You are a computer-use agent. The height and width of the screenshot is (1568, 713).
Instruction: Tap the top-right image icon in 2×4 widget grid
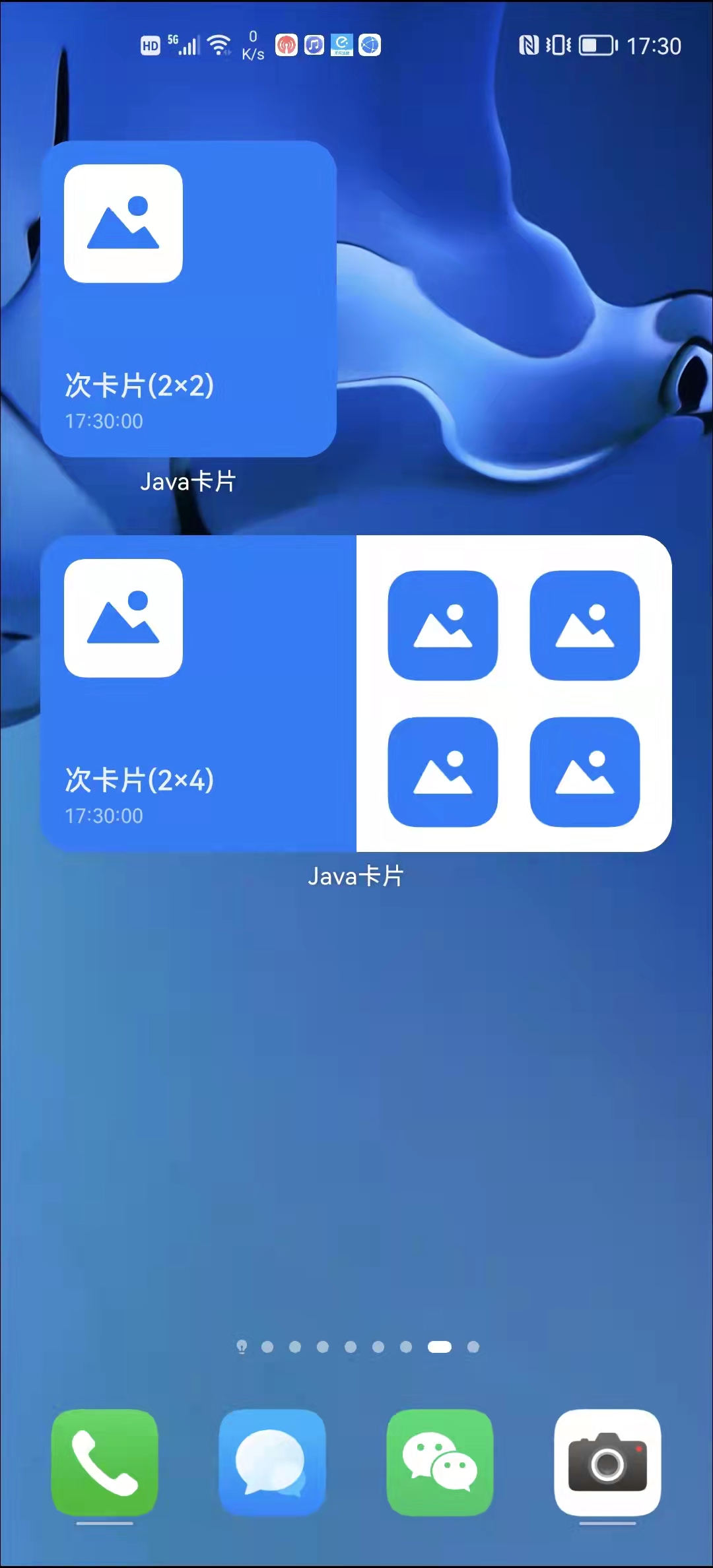tap(585, 625)
